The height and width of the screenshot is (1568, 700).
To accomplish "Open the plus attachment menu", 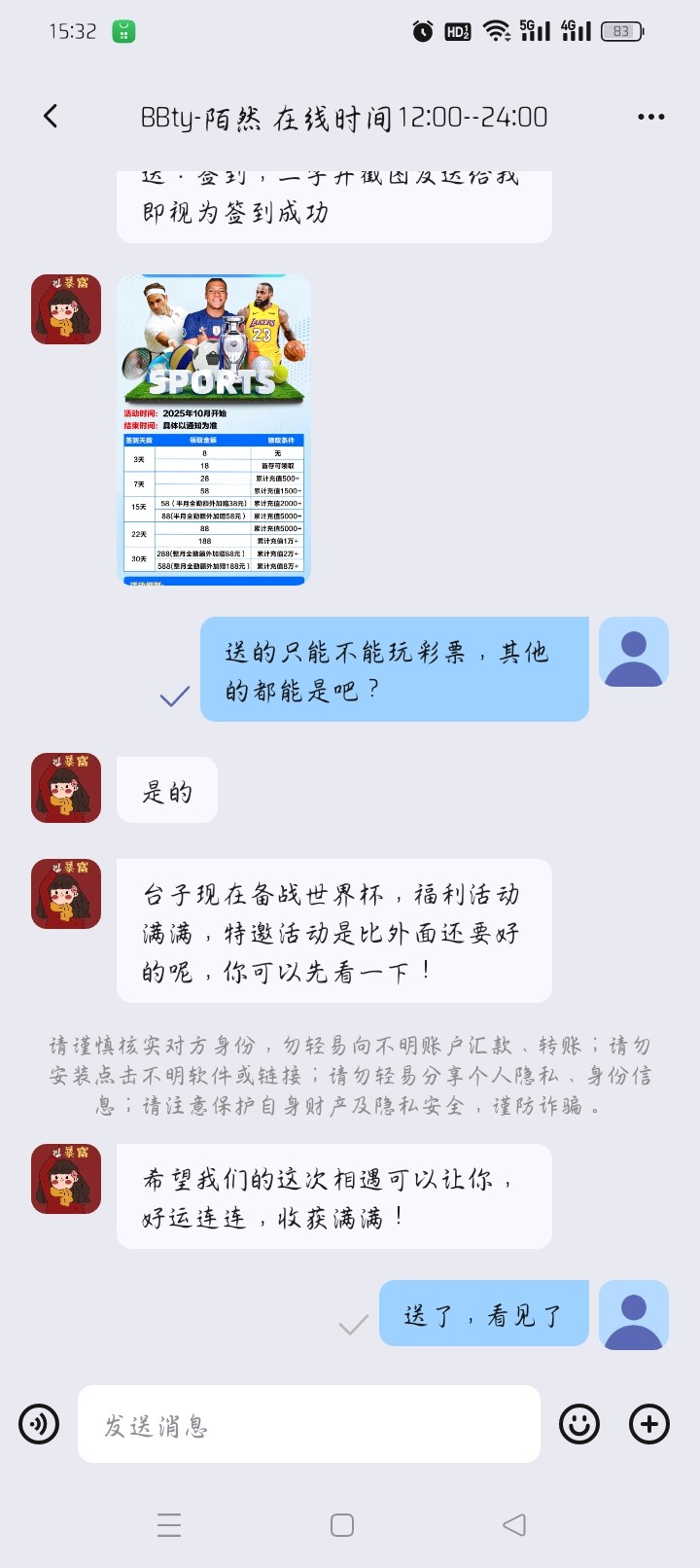I will coord(649,1425).
